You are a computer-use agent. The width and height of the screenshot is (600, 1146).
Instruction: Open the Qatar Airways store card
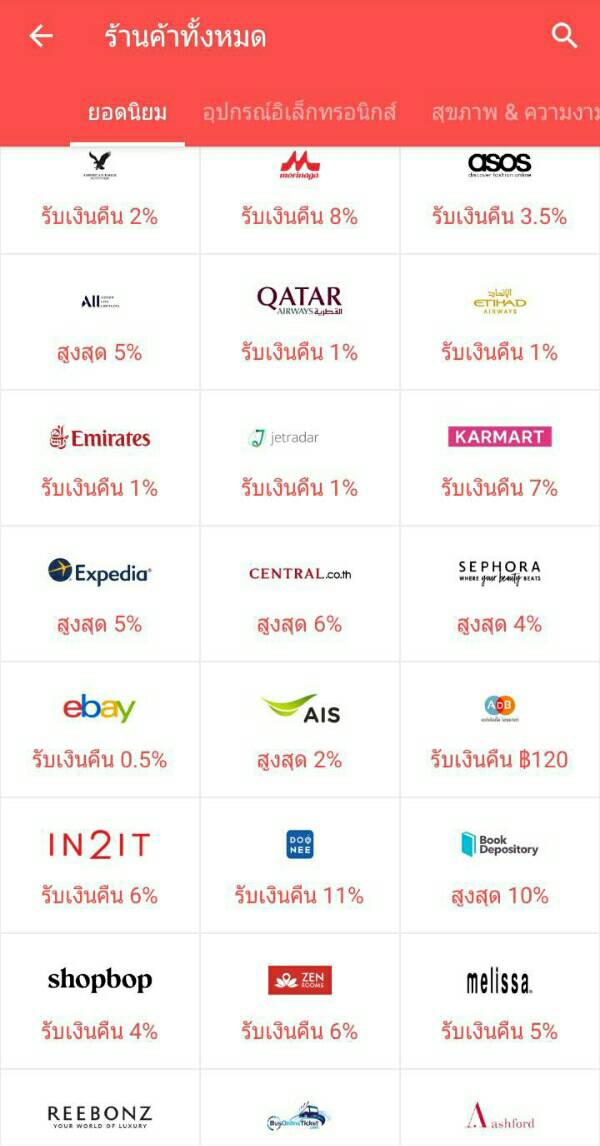coord(300,322)
